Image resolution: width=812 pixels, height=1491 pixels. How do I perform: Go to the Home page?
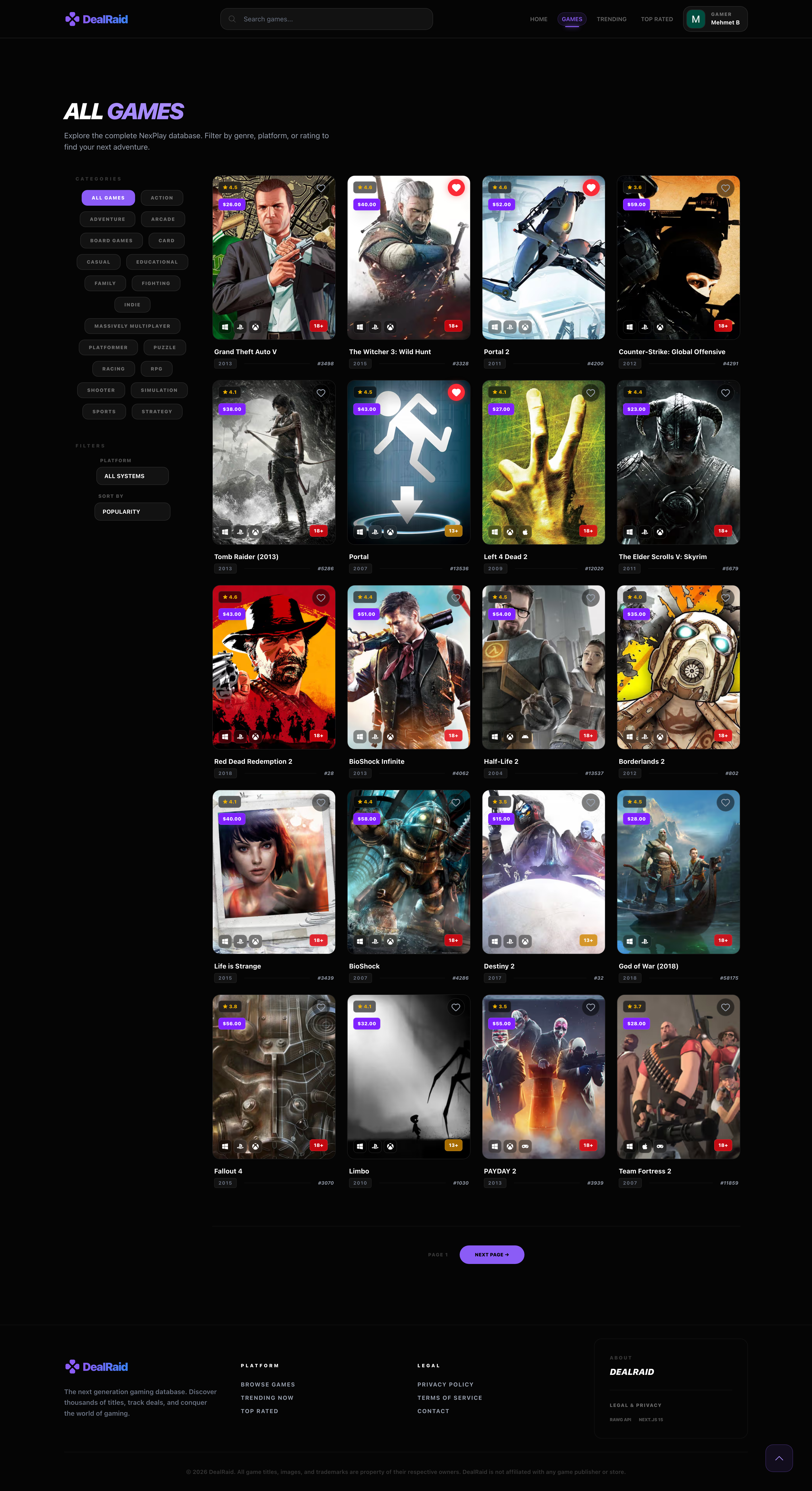538,19
